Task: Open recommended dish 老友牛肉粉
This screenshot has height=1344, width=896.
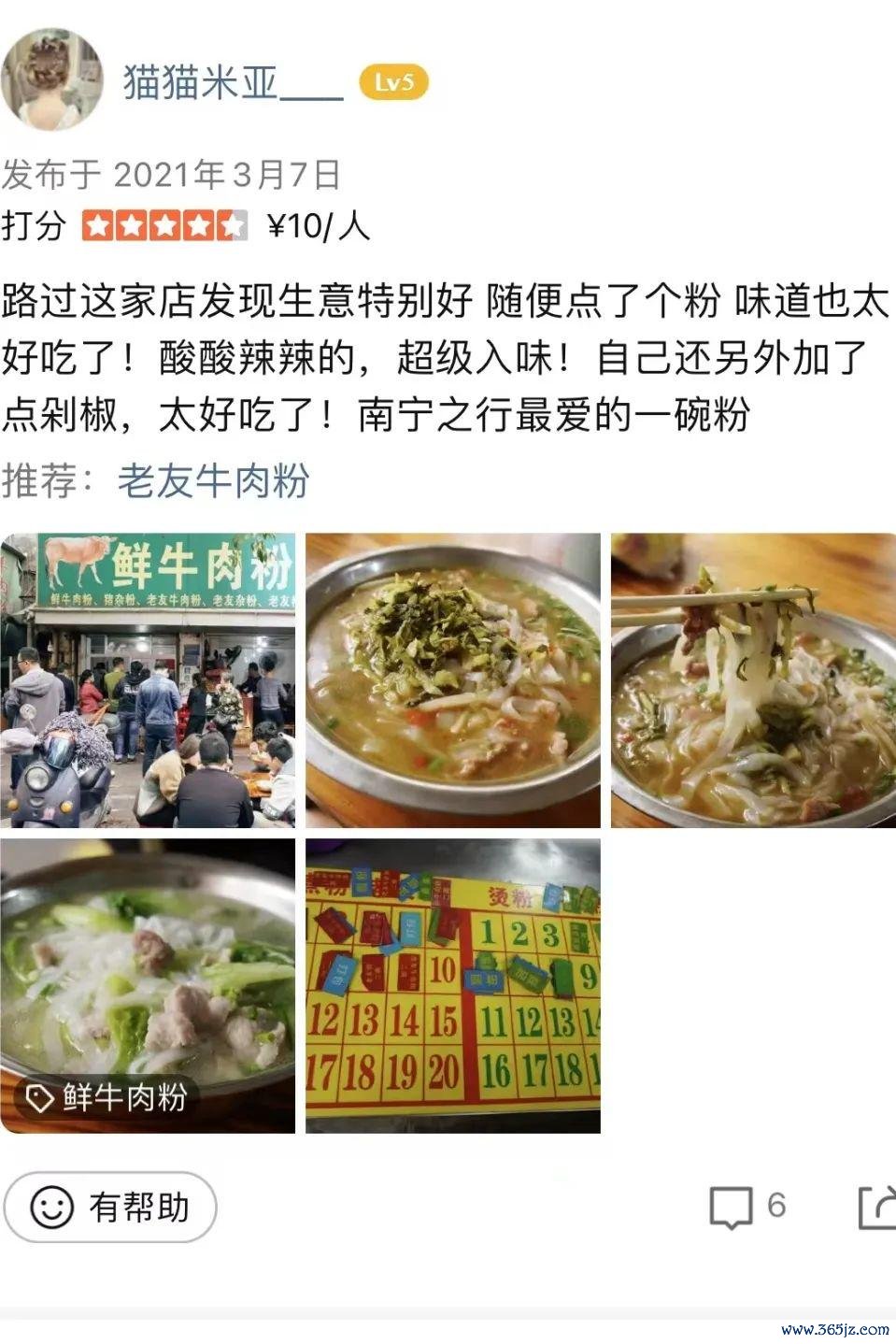Action: (213, 480)
